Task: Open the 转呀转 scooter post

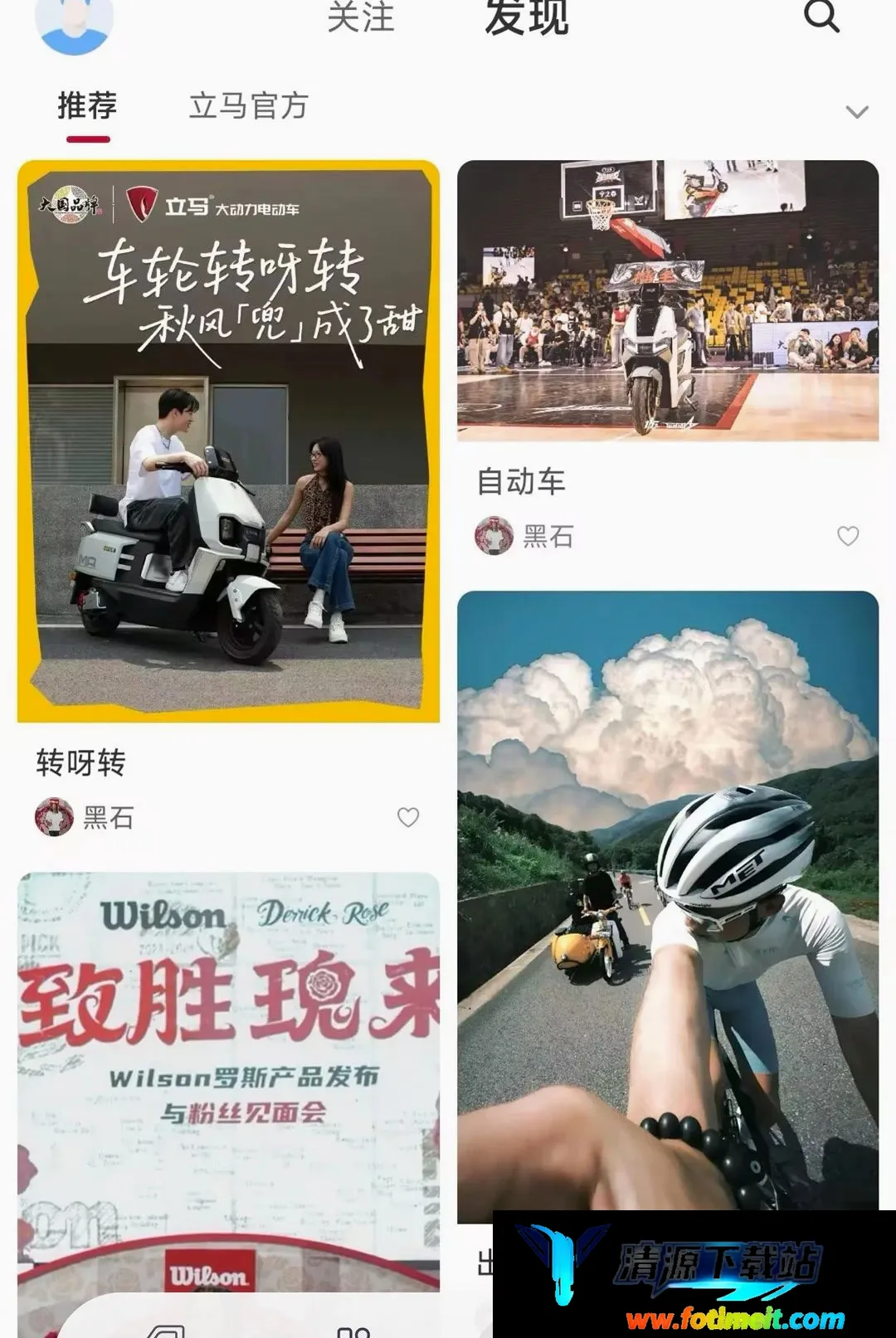Action: click(228, 441)
